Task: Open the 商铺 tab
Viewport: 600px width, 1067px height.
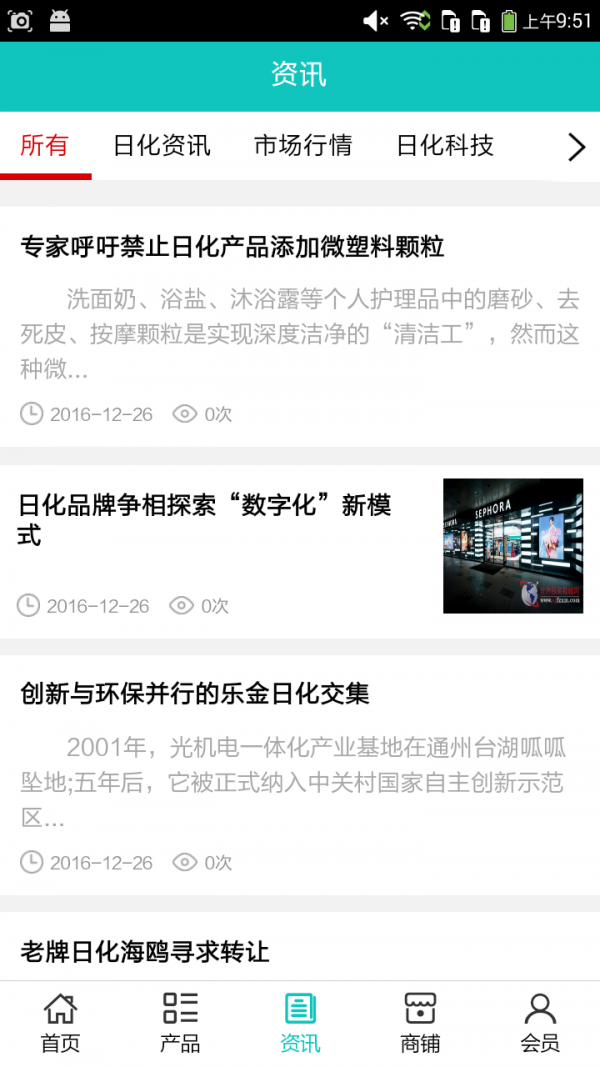Action: point(420,1022)
